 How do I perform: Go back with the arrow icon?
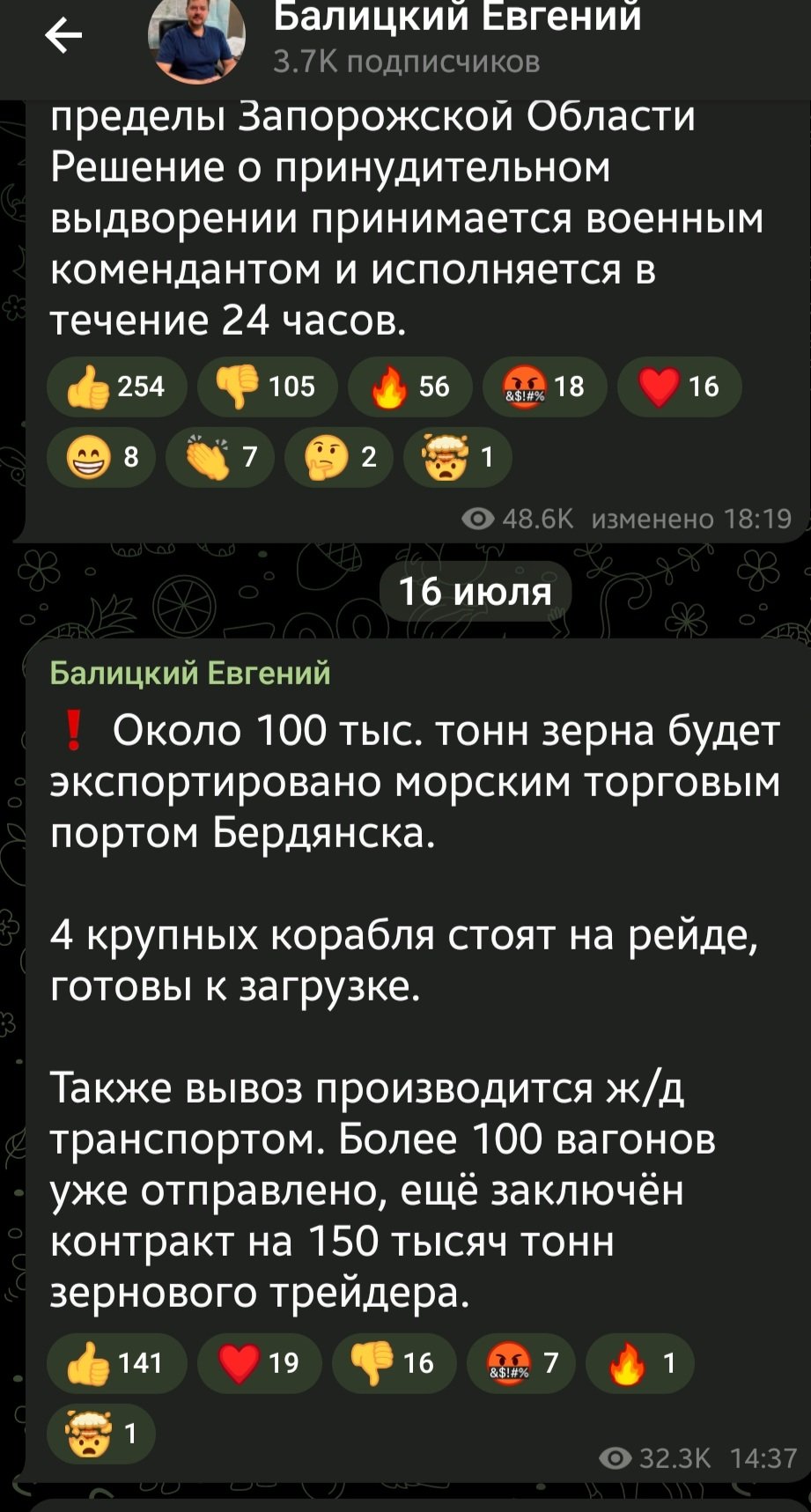click(63, 36)
